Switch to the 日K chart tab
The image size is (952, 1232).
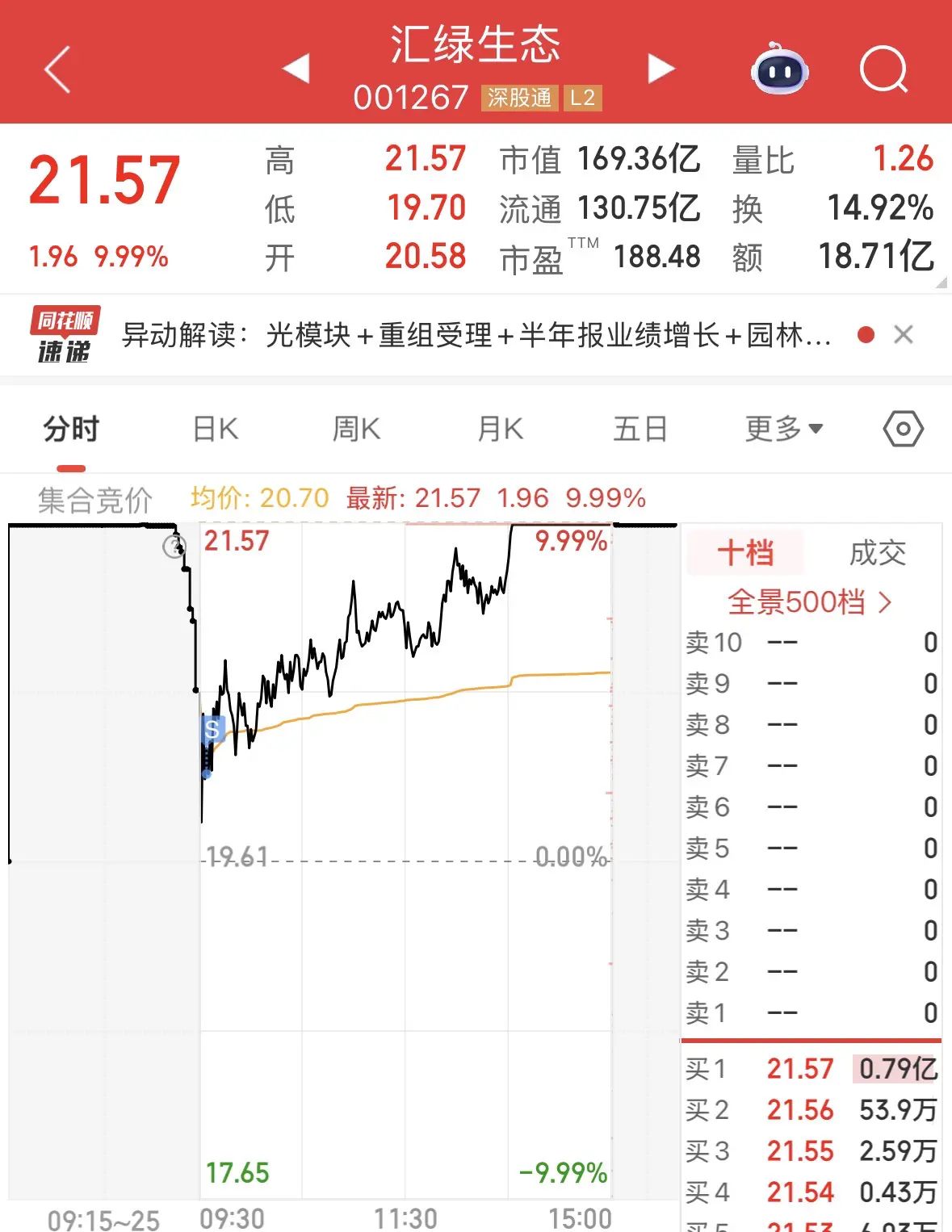pyautogui.click(x=216, y=430)
